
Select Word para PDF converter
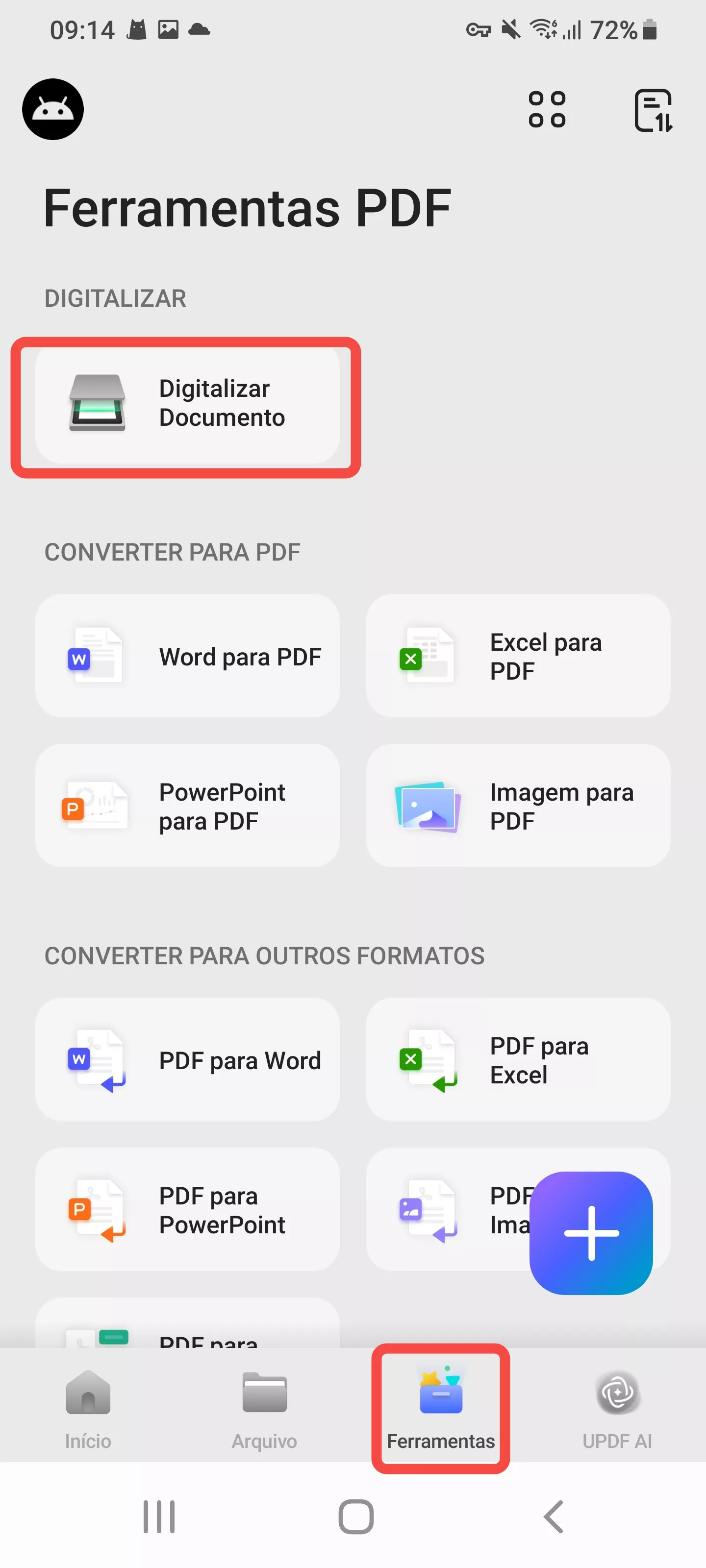[x=187, y=656]
